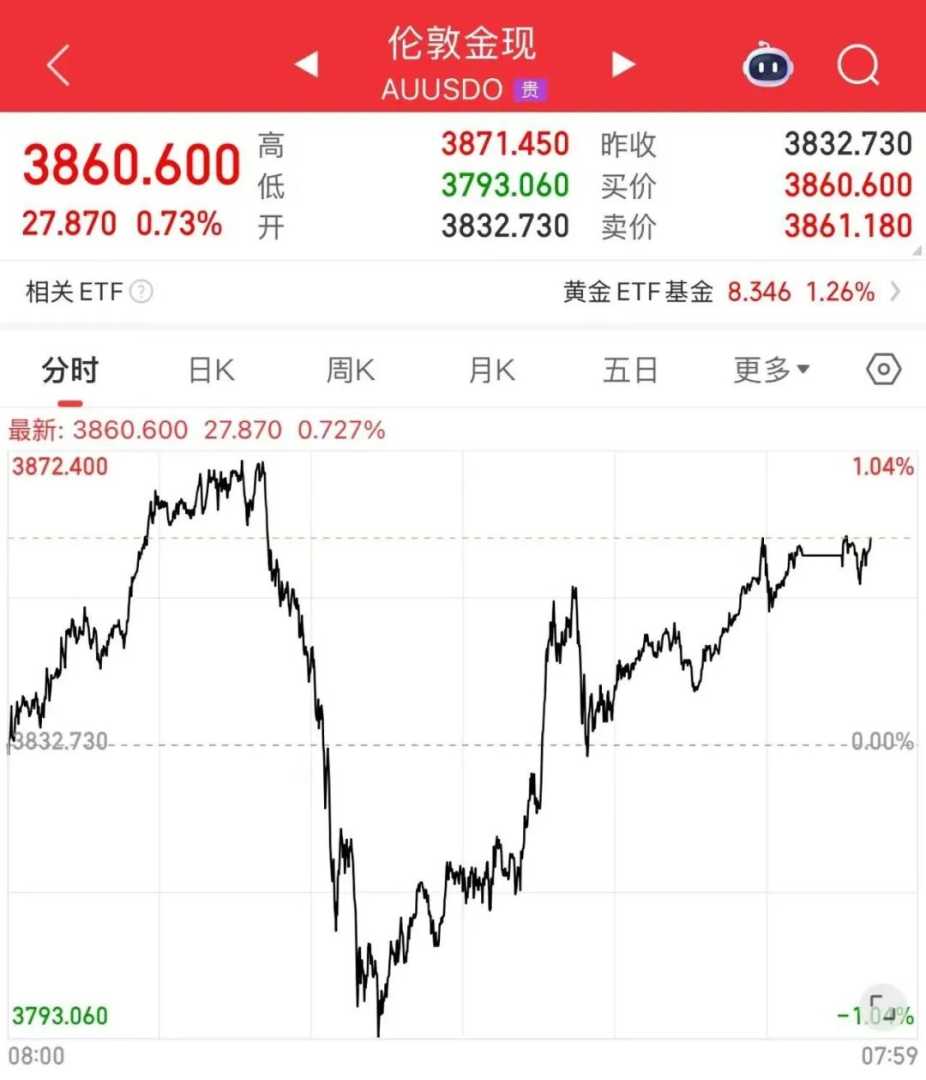Switch to the previous instrument

(306, 66)
